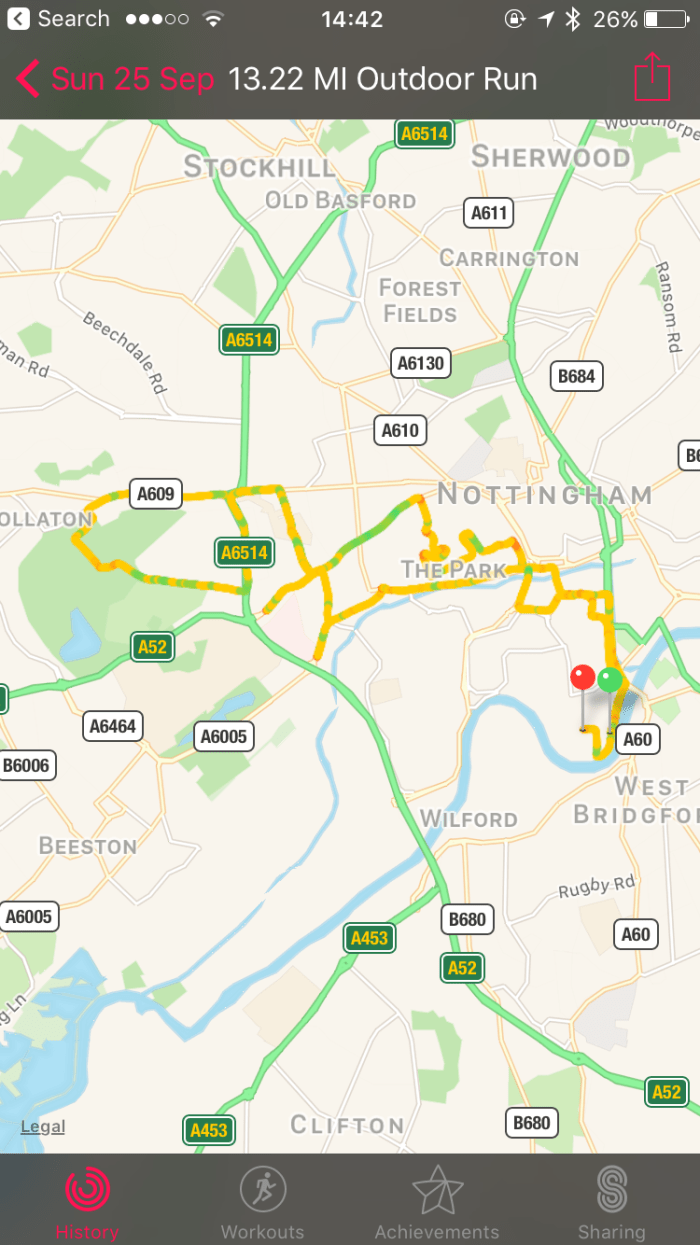Open the Sharing tab
The width and height of the screenshot is (700, 1245).
click(611, 1200)
